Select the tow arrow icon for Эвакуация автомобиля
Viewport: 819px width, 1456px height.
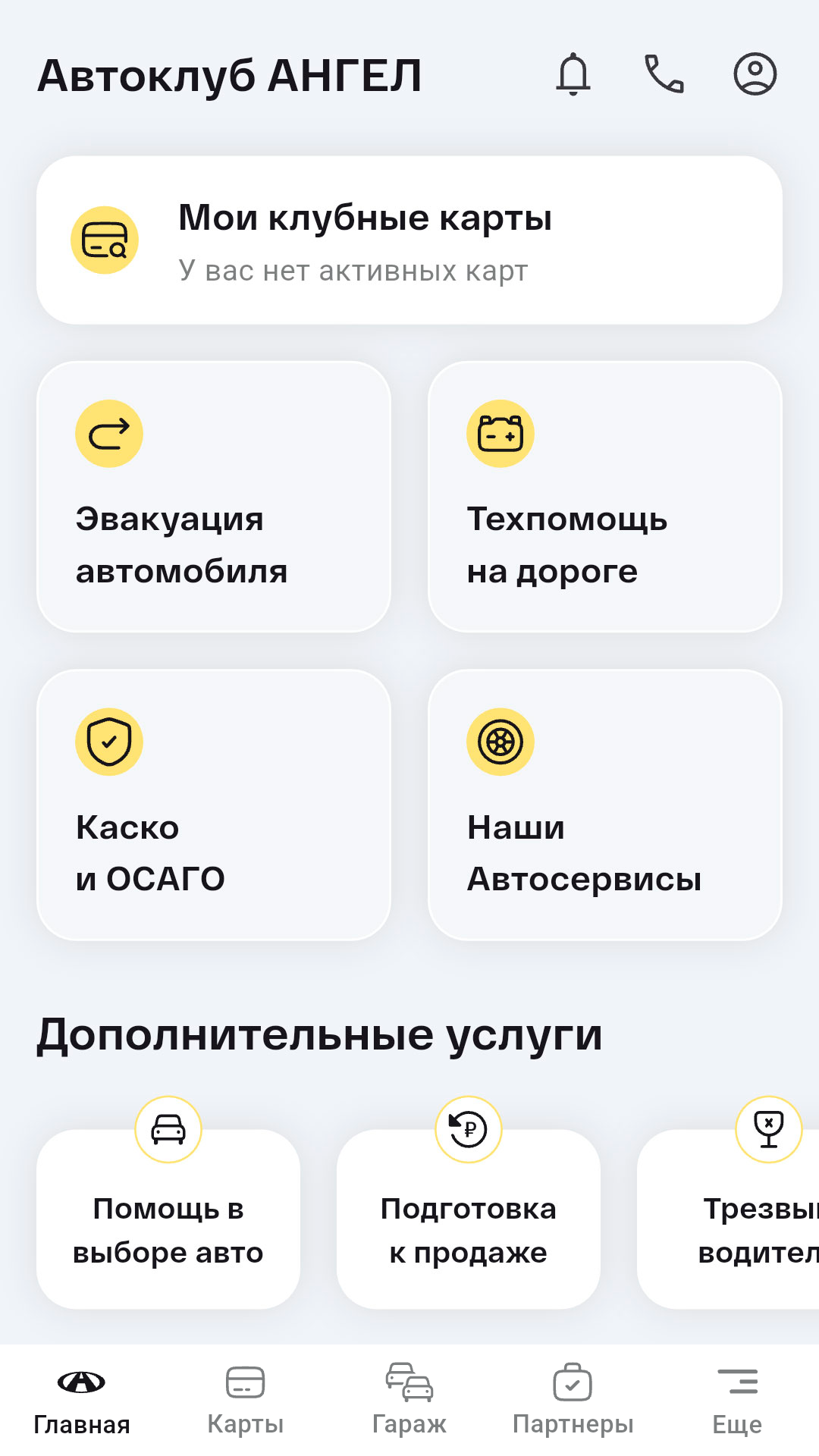pyautogui.click(x=108, y=433)
